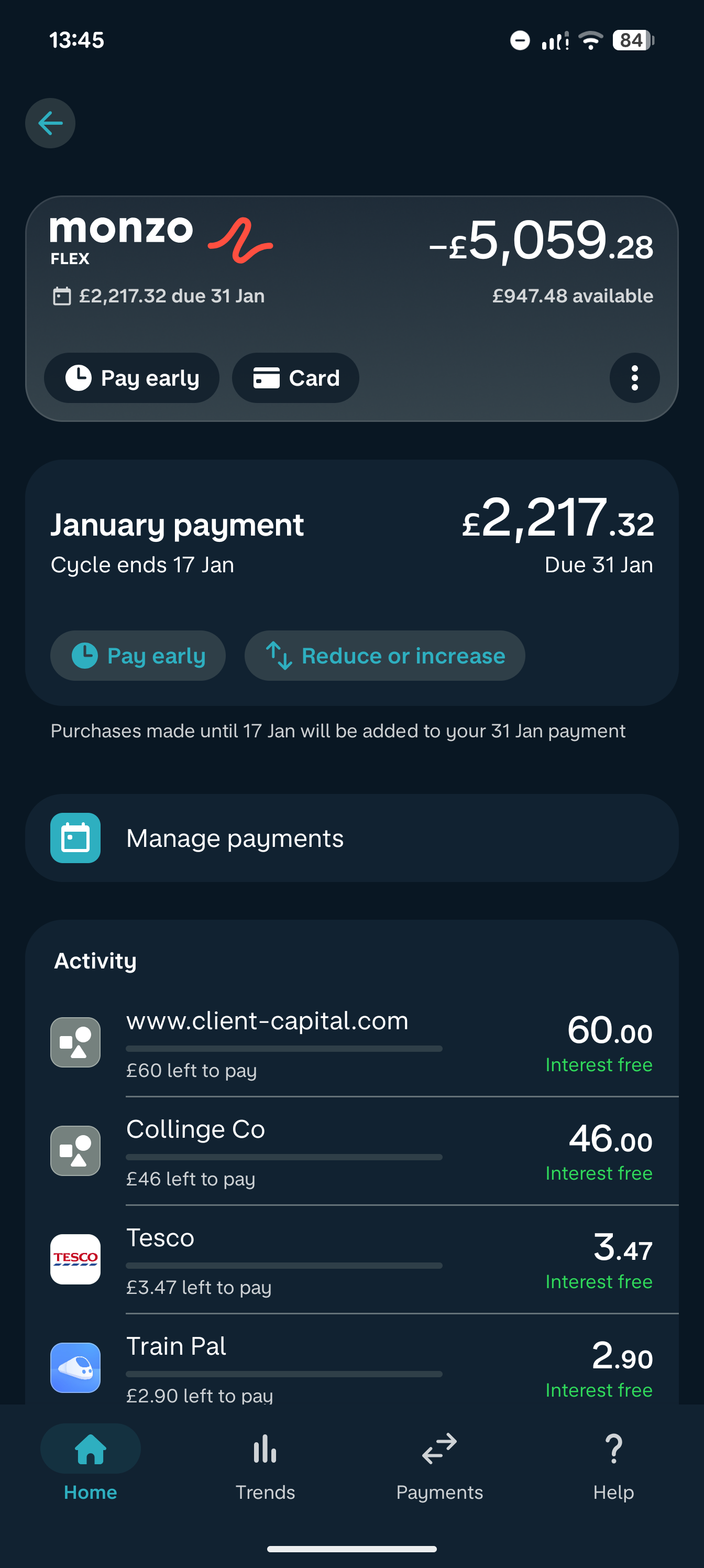This screenshot has height=1568, width=704.
Task: Switch to the Trends tab
Action: point(265,1465)
